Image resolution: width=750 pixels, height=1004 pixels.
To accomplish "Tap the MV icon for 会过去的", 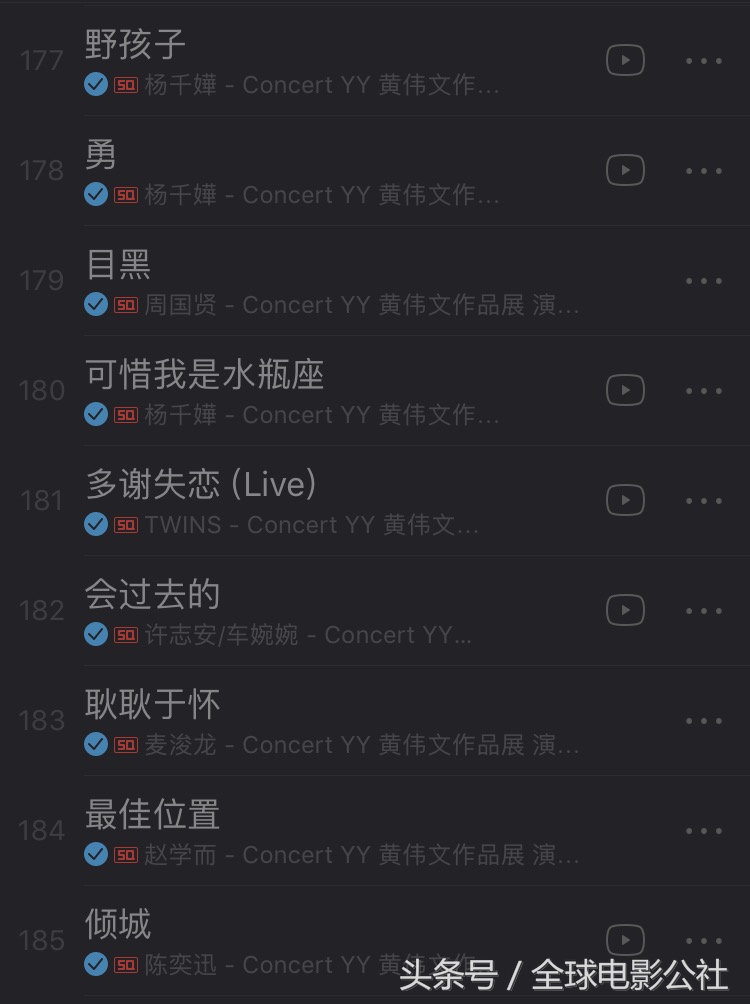I will (x=625, y=610).
